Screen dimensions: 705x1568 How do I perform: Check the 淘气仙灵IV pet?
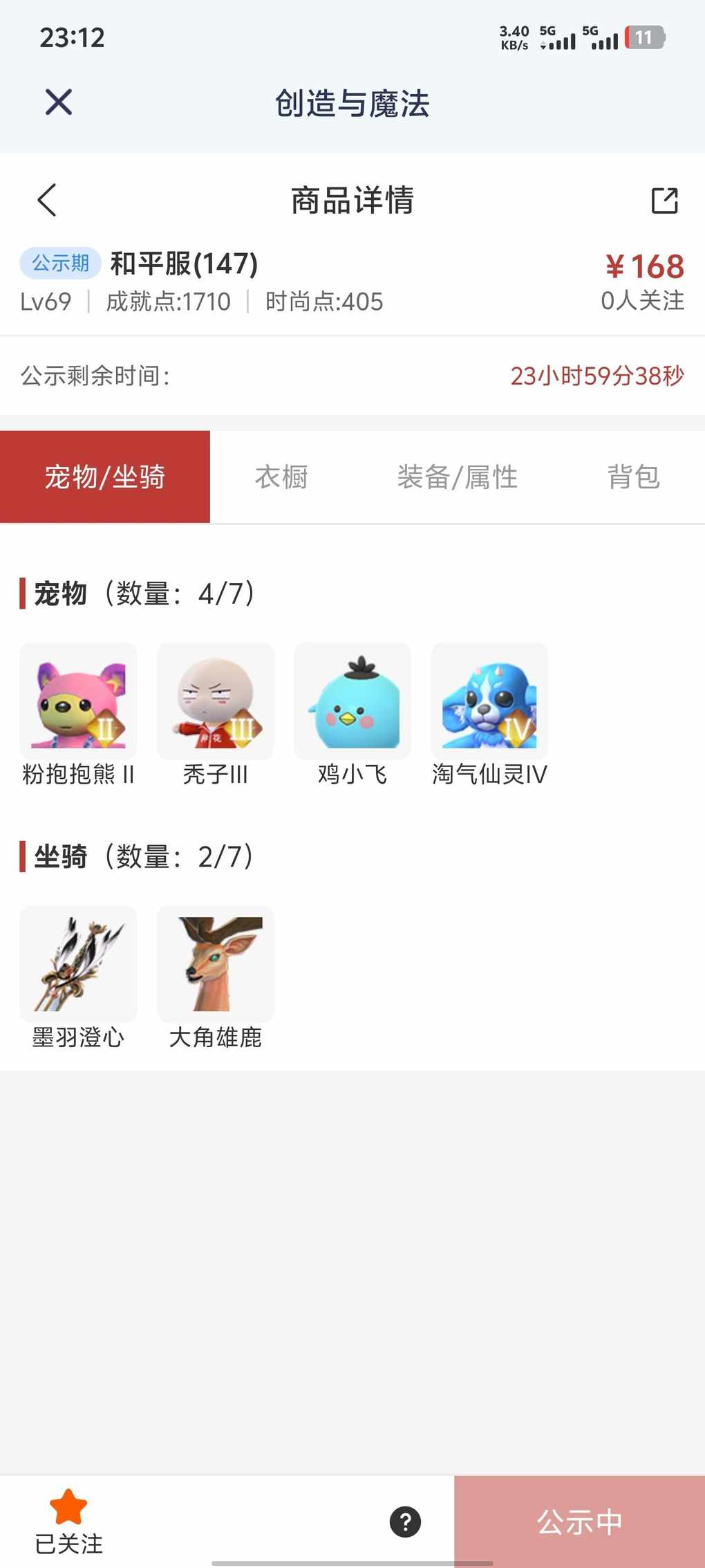coord(489,701)
